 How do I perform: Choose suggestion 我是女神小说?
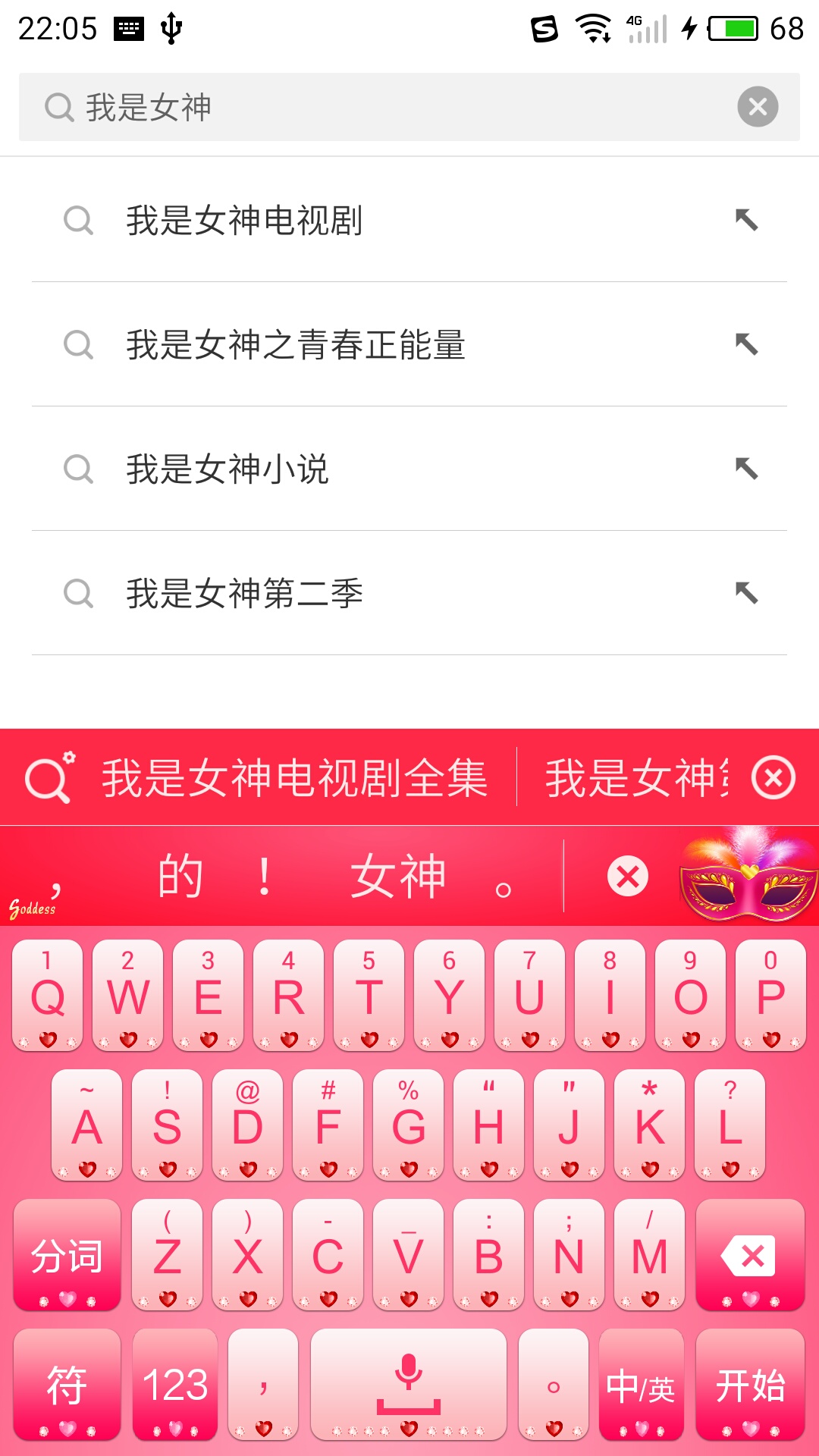coord(409,469)
